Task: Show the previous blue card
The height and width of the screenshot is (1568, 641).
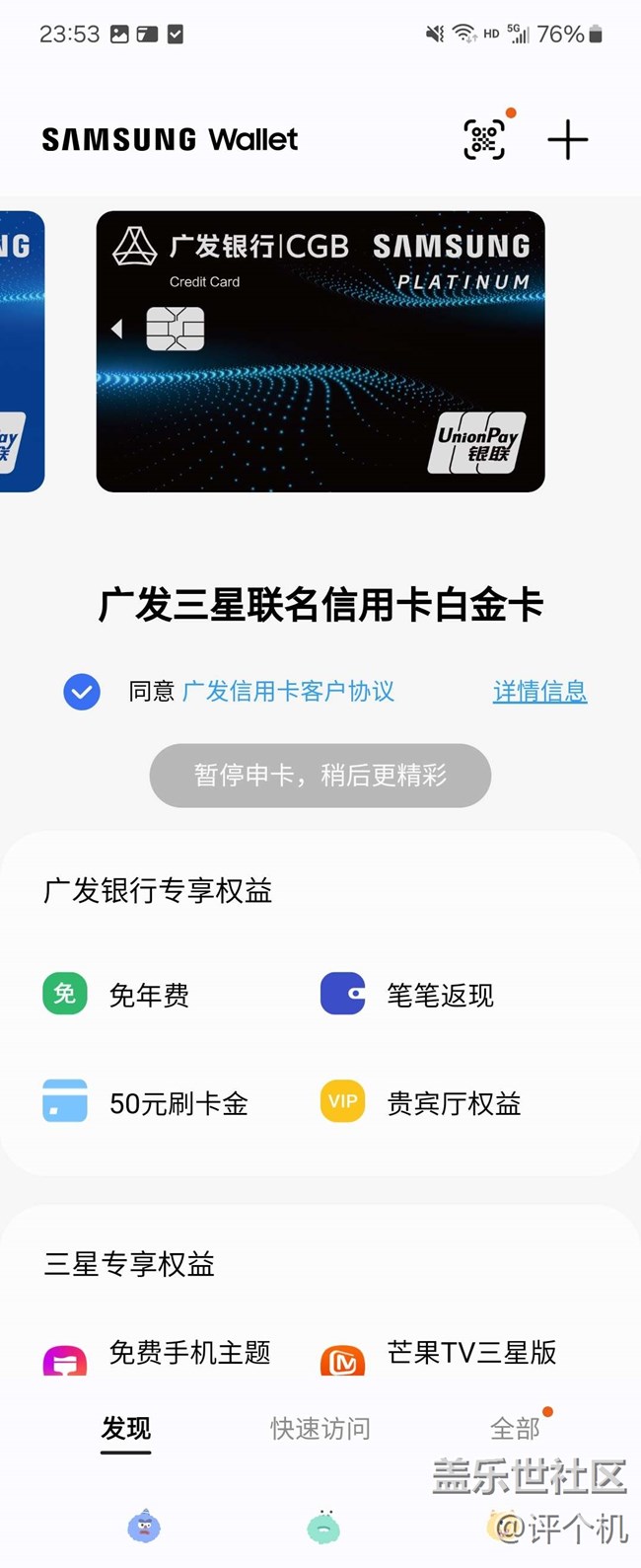Action: coord(22,351)
